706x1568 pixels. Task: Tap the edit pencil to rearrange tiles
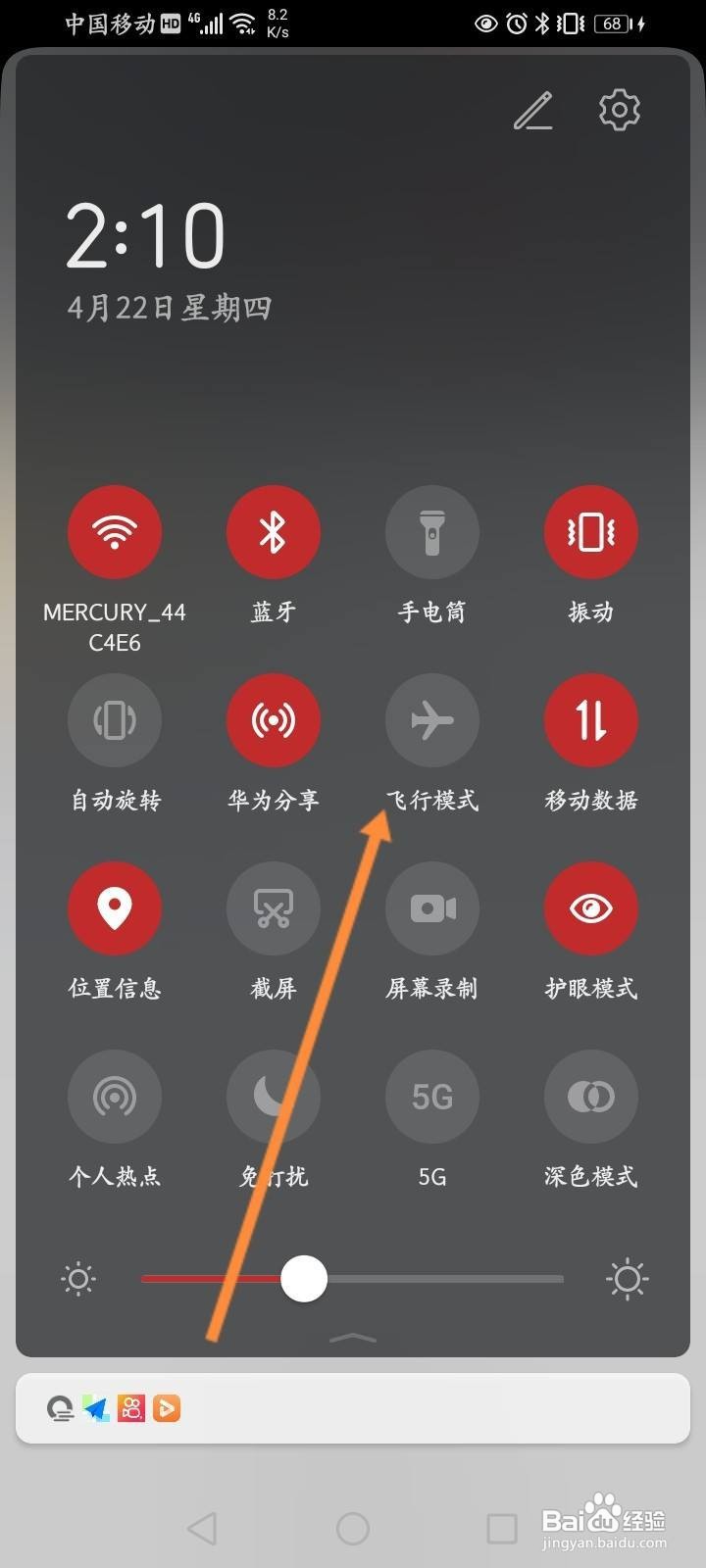pyautogui.click(x=533, y=111)
